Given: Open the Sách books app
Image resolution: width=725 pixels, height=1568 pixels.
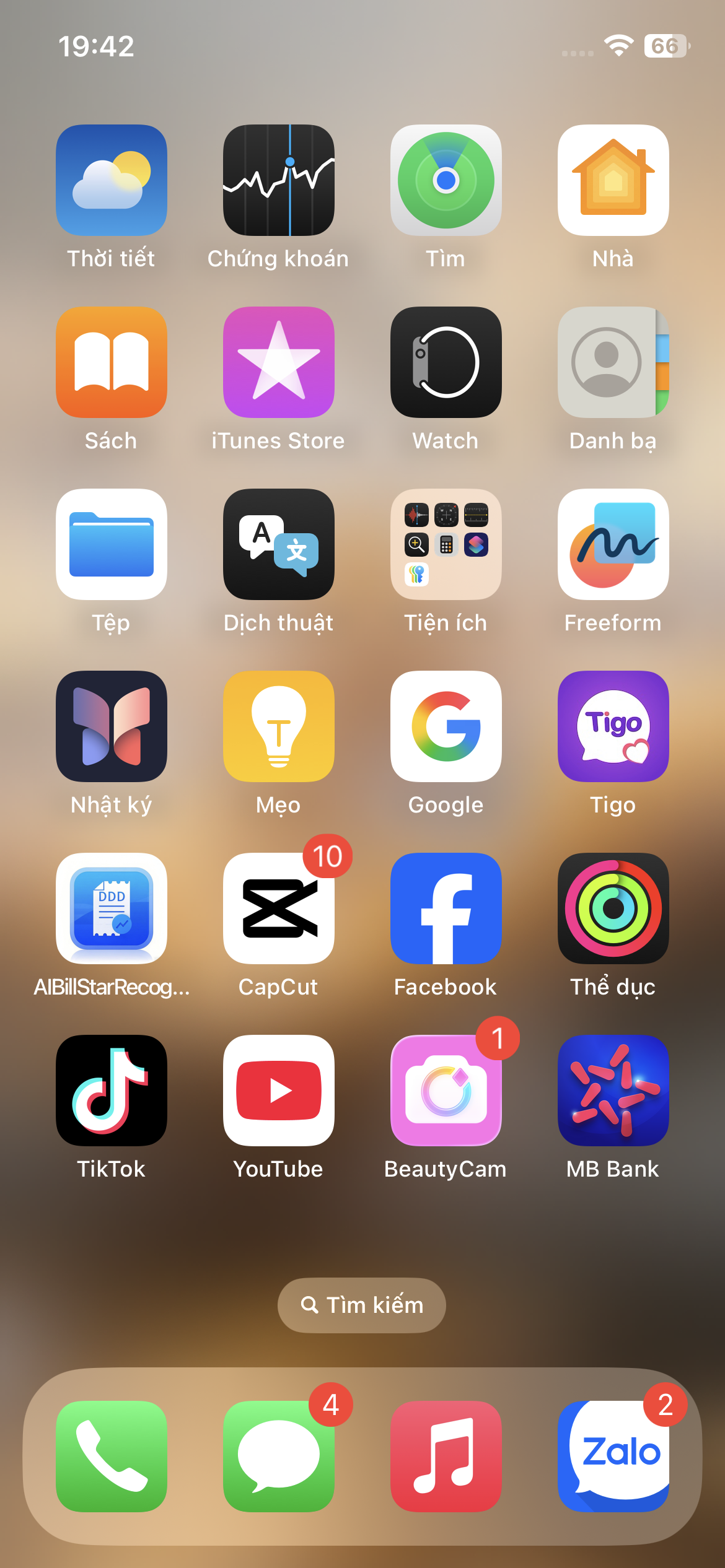Looking at the screenshot, I should tap(112, 362).
